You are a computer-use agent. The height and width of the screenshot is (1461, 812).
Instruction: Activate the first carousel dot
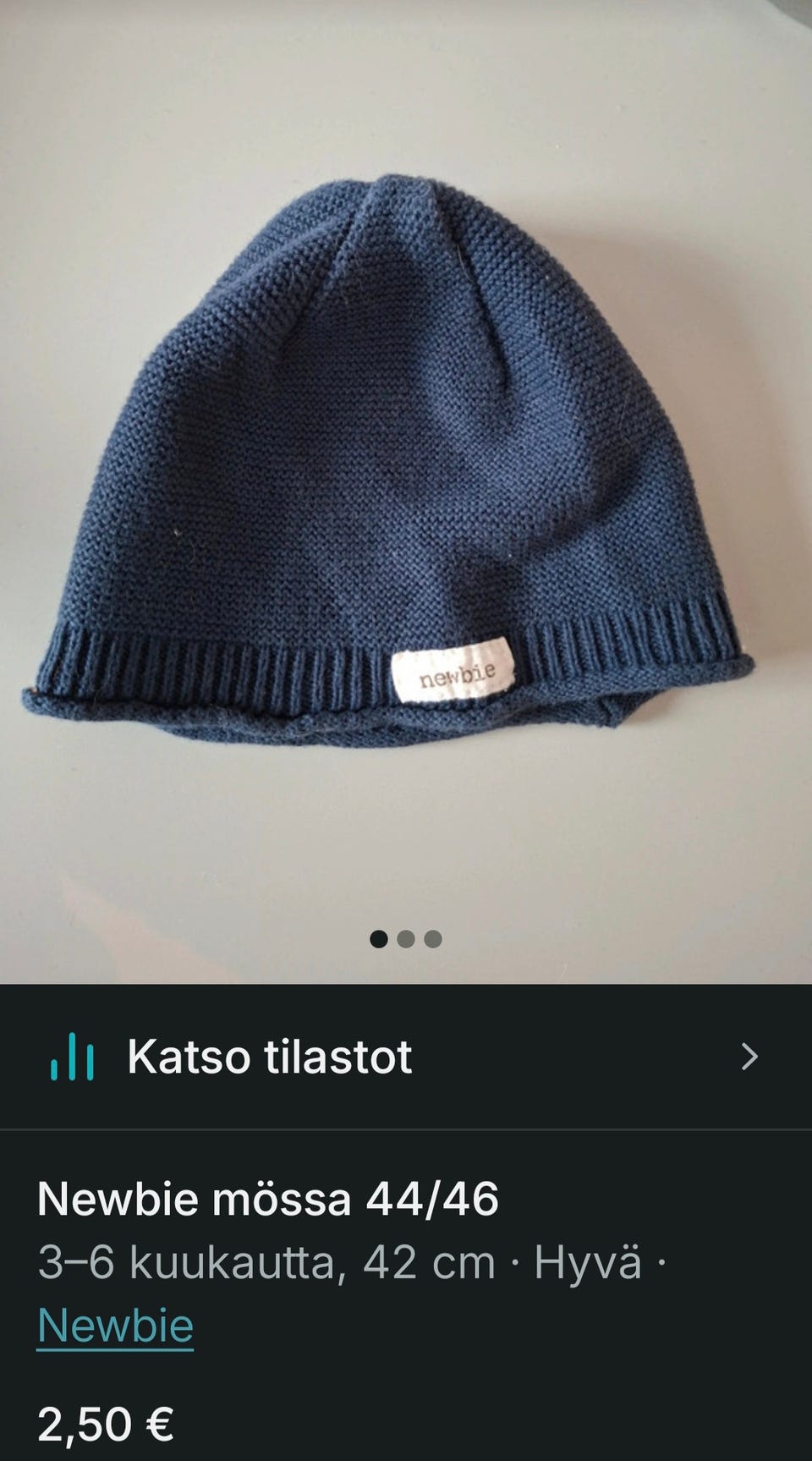point(380,939)
